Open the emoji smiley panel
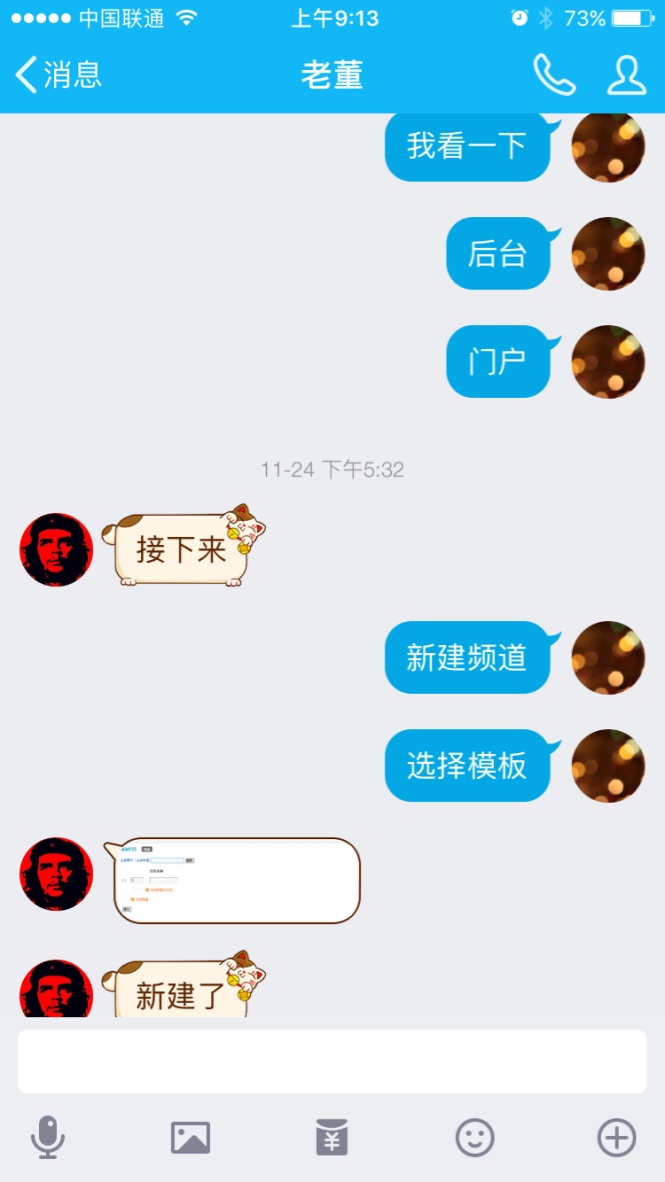Image resolution: width=665 pixels, height=1182 pixels. click(x=475, y=1138)
